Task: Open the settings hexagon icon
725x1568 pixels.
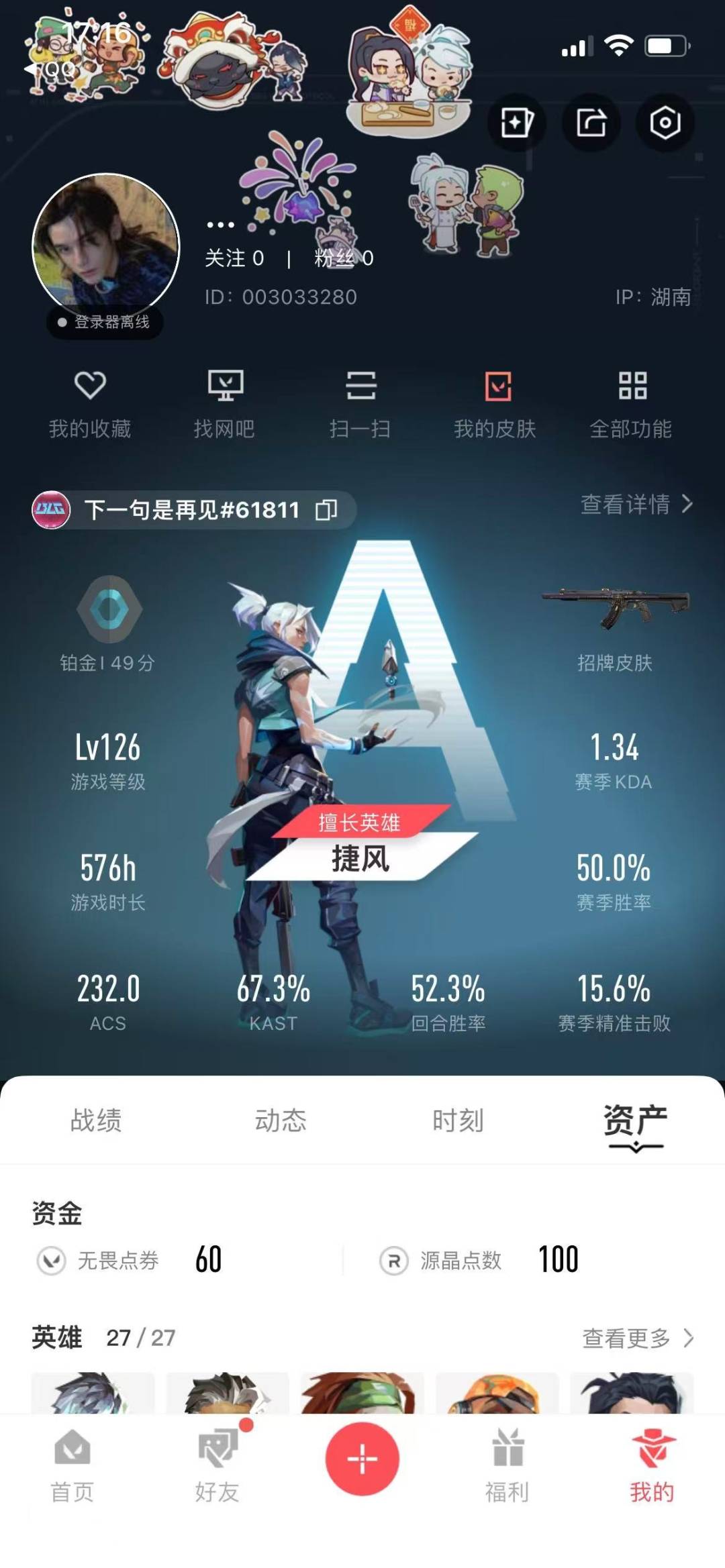Action: (x=665, y=123)
